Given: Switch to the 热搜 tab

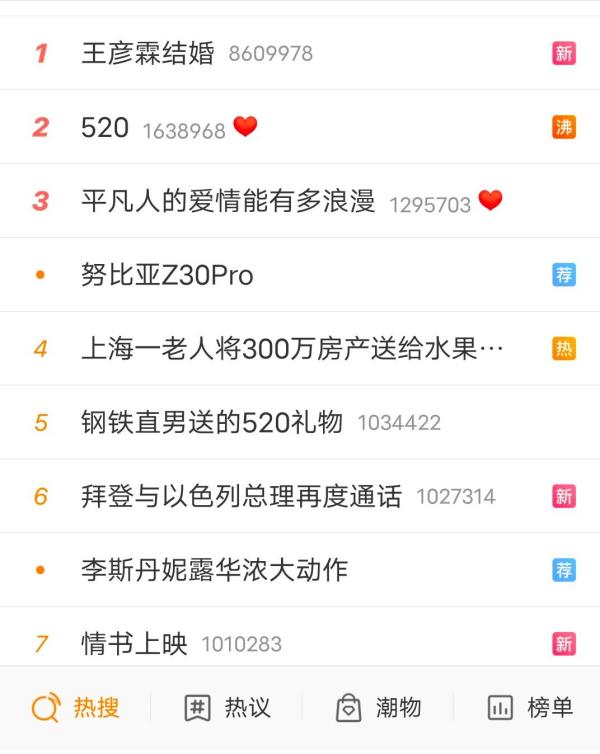Looking at the screenshot, I should pyautogui.click(x=76, y=708).
